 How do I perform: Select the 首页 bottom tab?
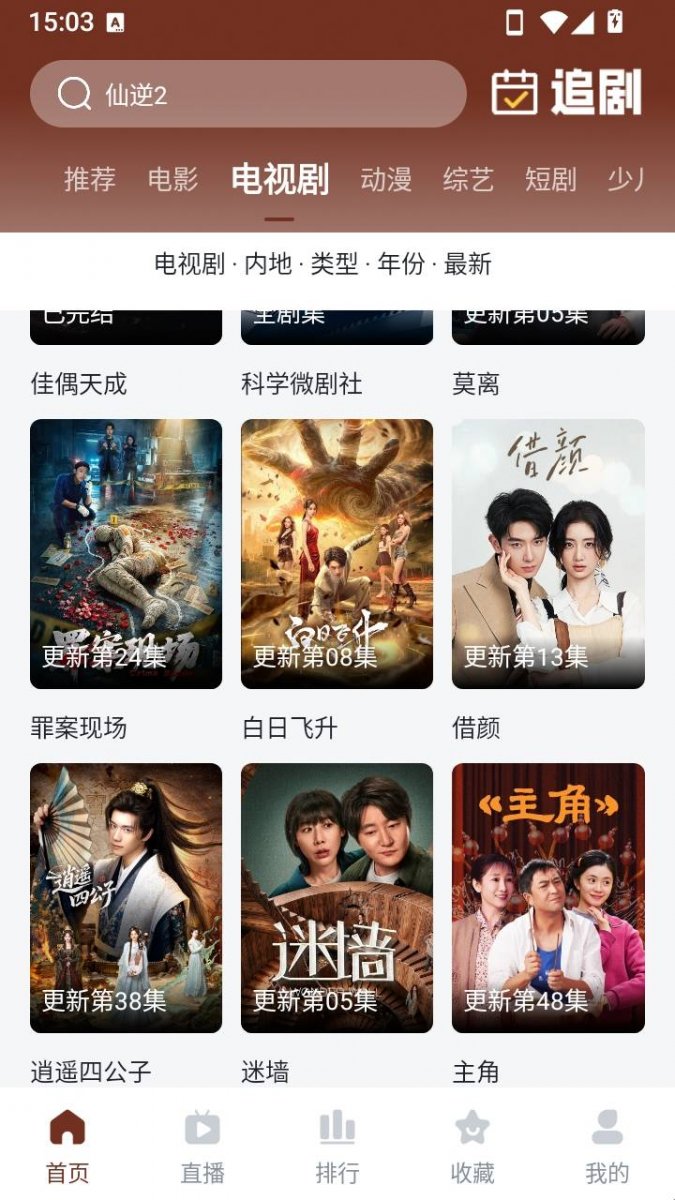(x=67, y=1146)
